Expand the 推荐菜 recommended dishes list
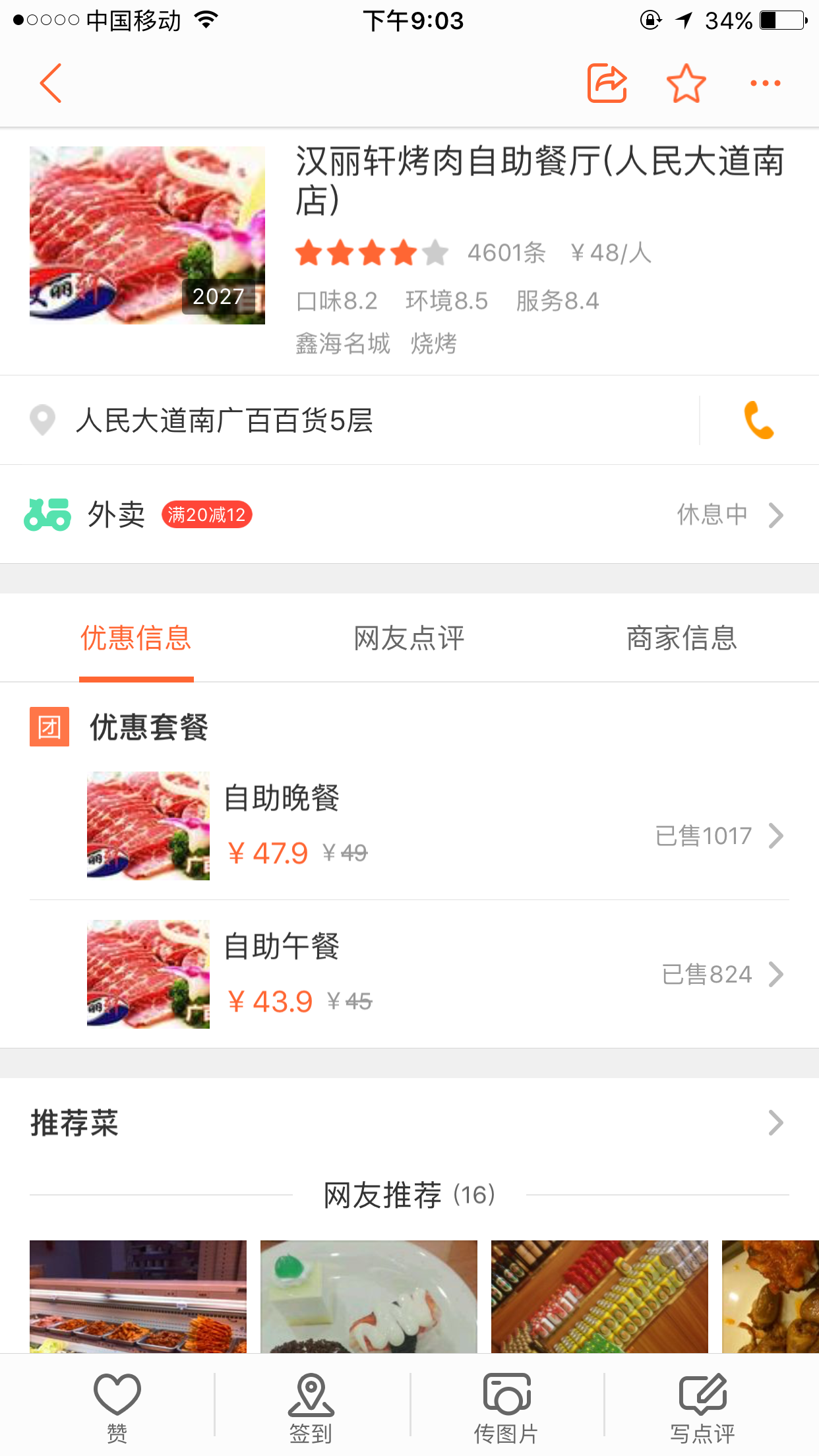The height and width of the screenshot is (1456, 819). tap(409, 1123)
